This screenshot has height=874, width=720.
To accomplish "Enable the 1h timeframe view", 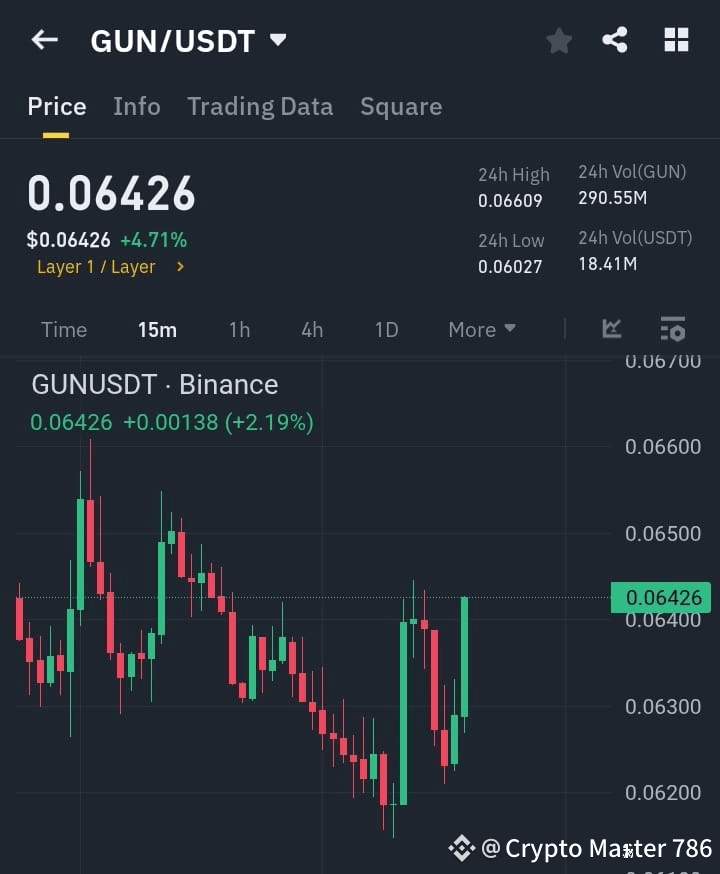I will click(239, 329).
